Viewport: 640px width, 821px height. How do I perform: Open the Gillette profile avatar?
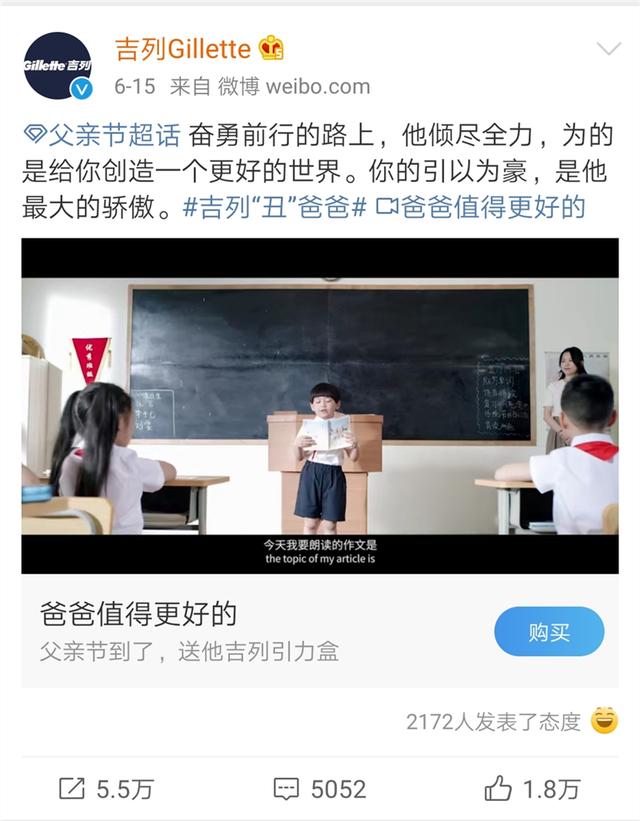point(57,65)
